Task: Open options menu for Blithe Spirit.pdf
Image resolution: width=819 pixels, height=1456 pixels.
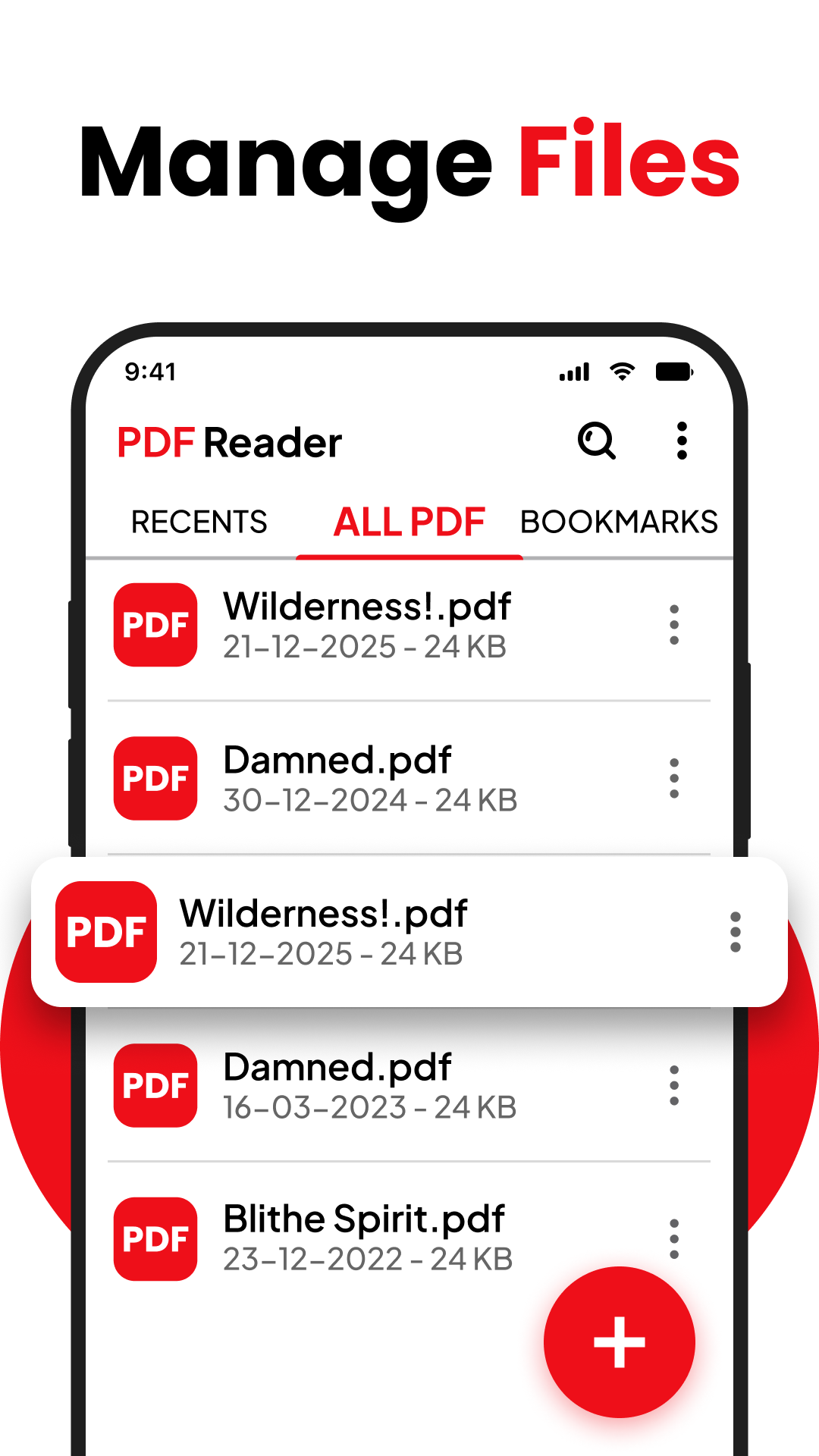Action: pyautogui.click(x=673, y=1238)
